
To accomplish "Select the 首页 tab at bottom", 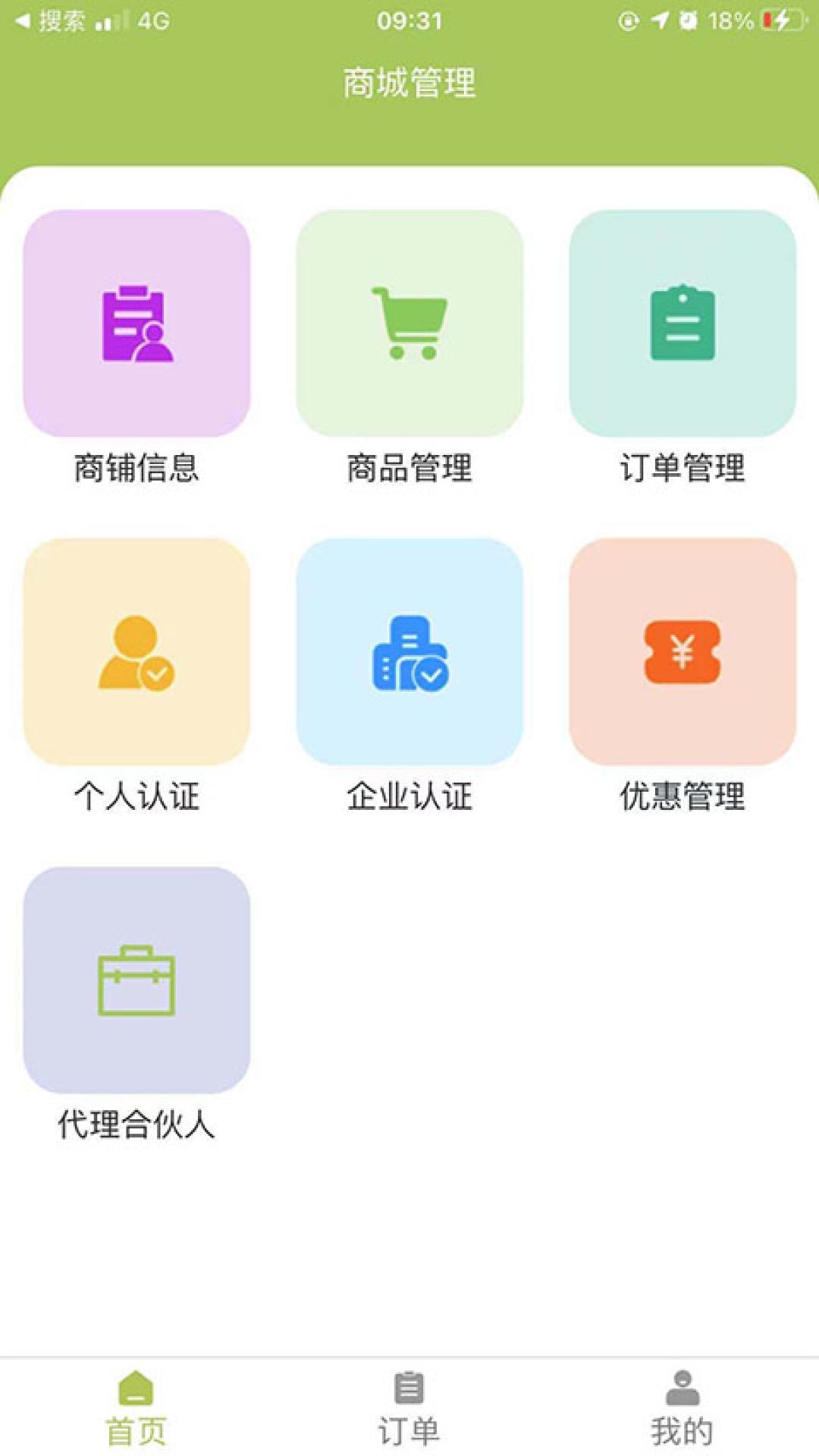I will point(135,1426).
